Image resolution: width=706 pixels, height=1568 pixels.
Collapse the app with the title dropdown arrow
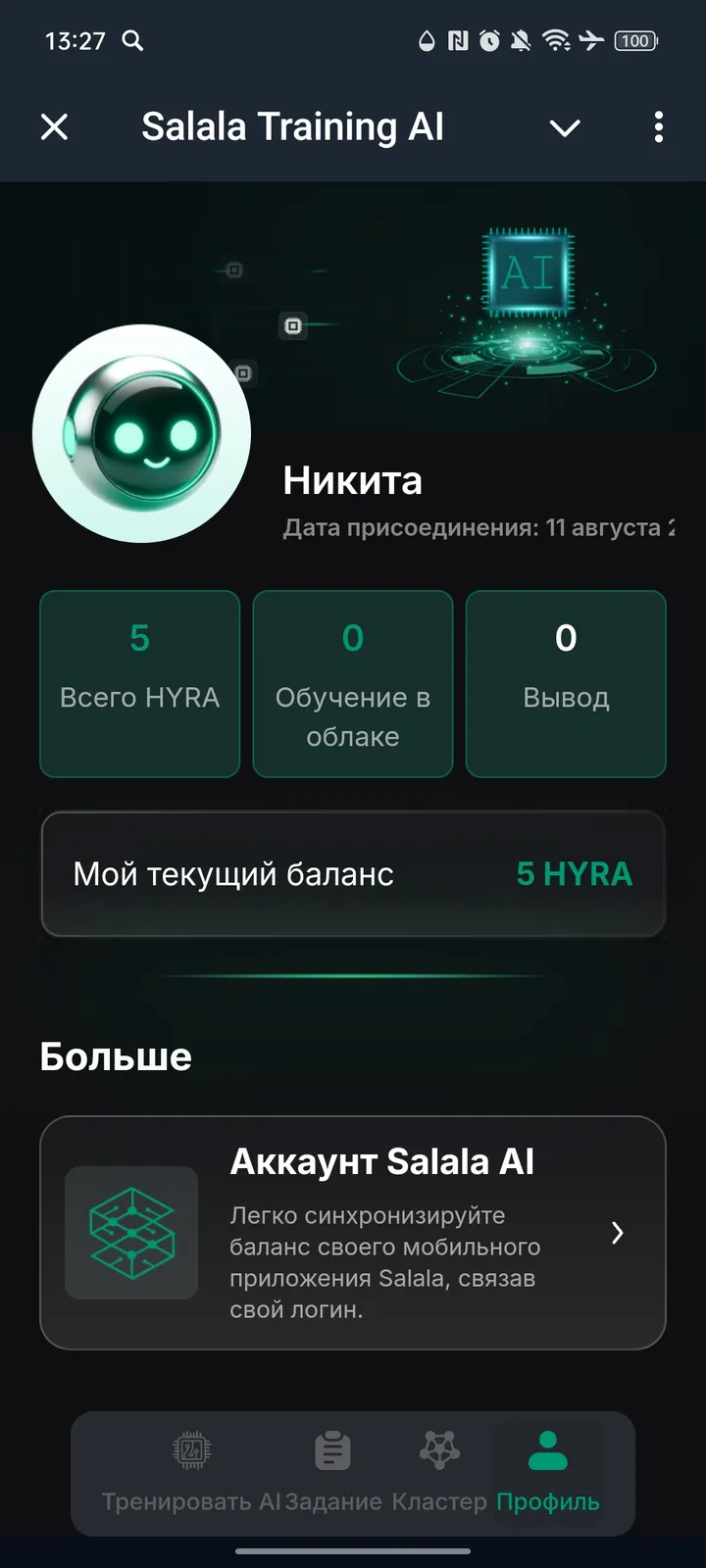565,127
